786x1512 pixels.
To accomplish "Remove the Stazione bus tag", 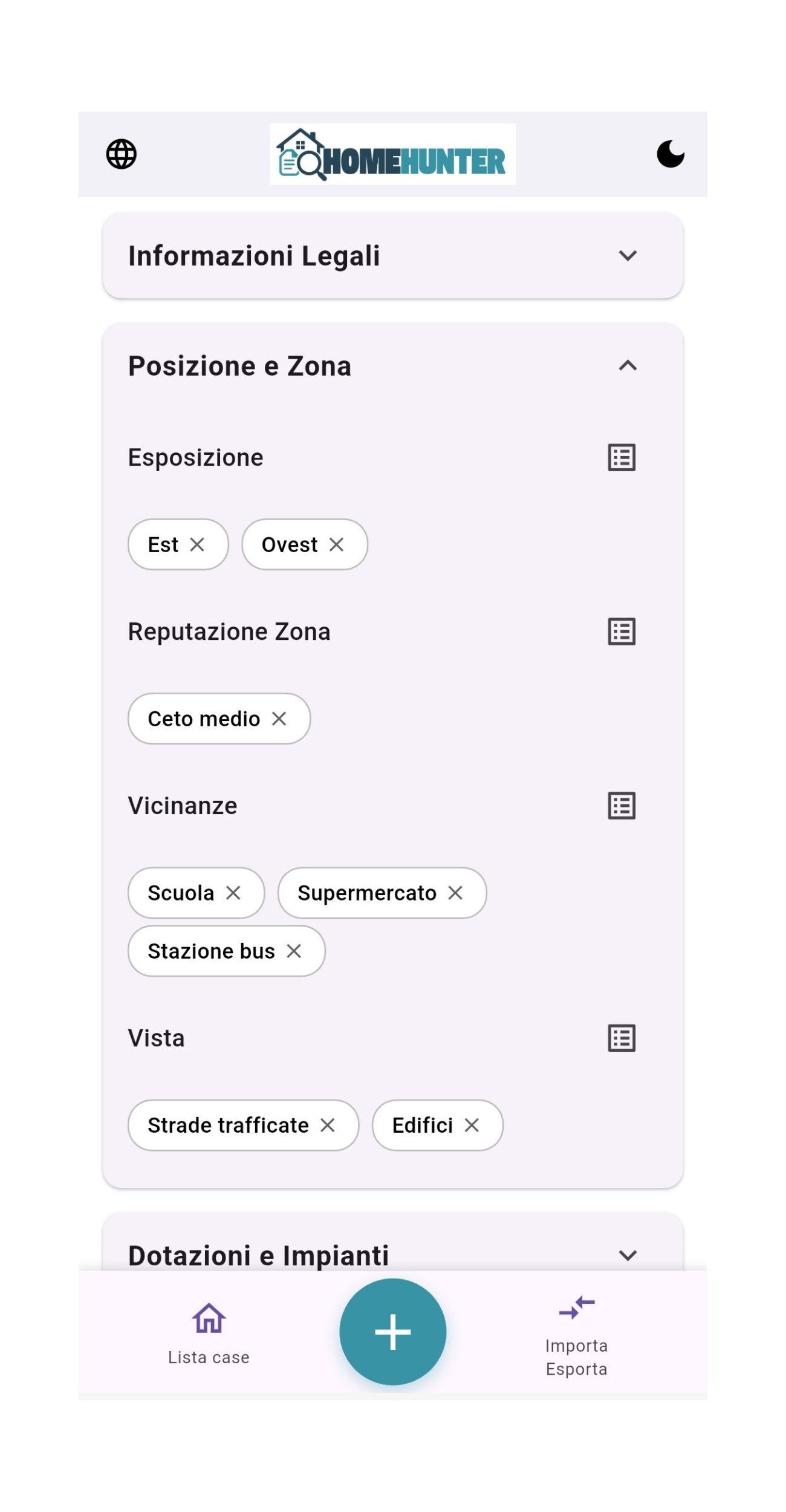I will pyautogui.click(x=295, y=951).
